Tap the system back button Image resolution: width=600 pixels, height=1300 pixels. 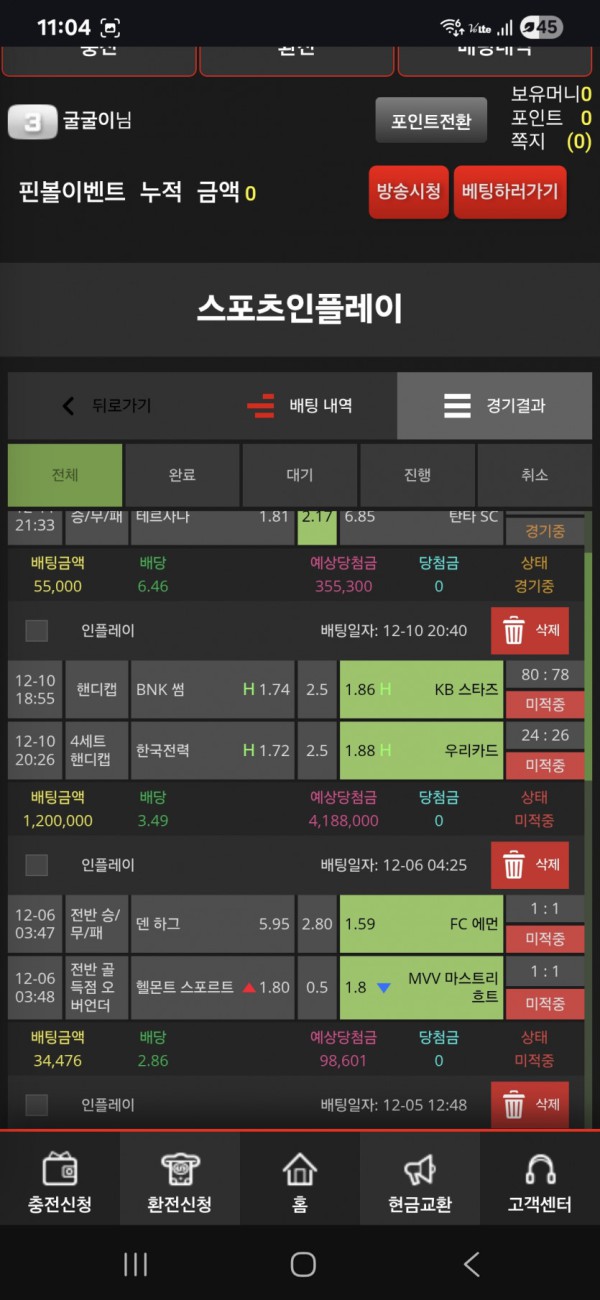coord(472,1264)
